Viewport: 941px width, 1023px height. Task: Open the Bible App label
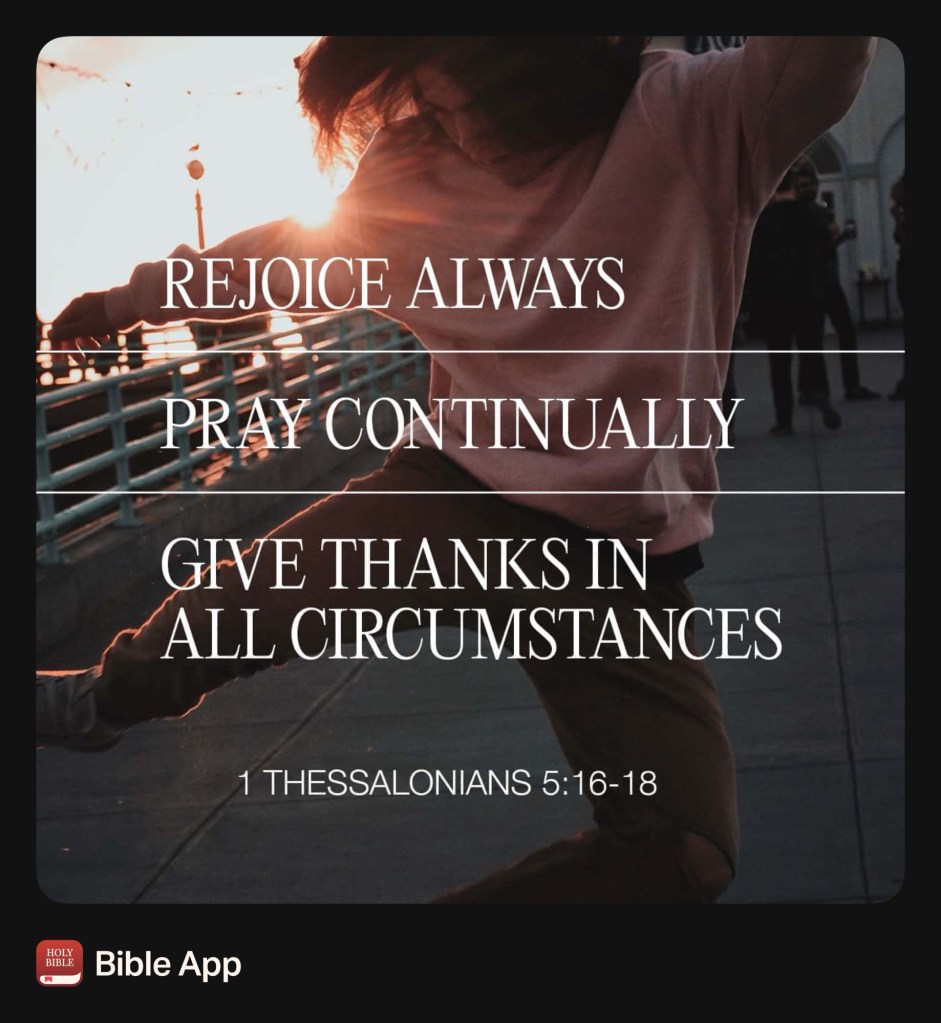tap(168, 965)
